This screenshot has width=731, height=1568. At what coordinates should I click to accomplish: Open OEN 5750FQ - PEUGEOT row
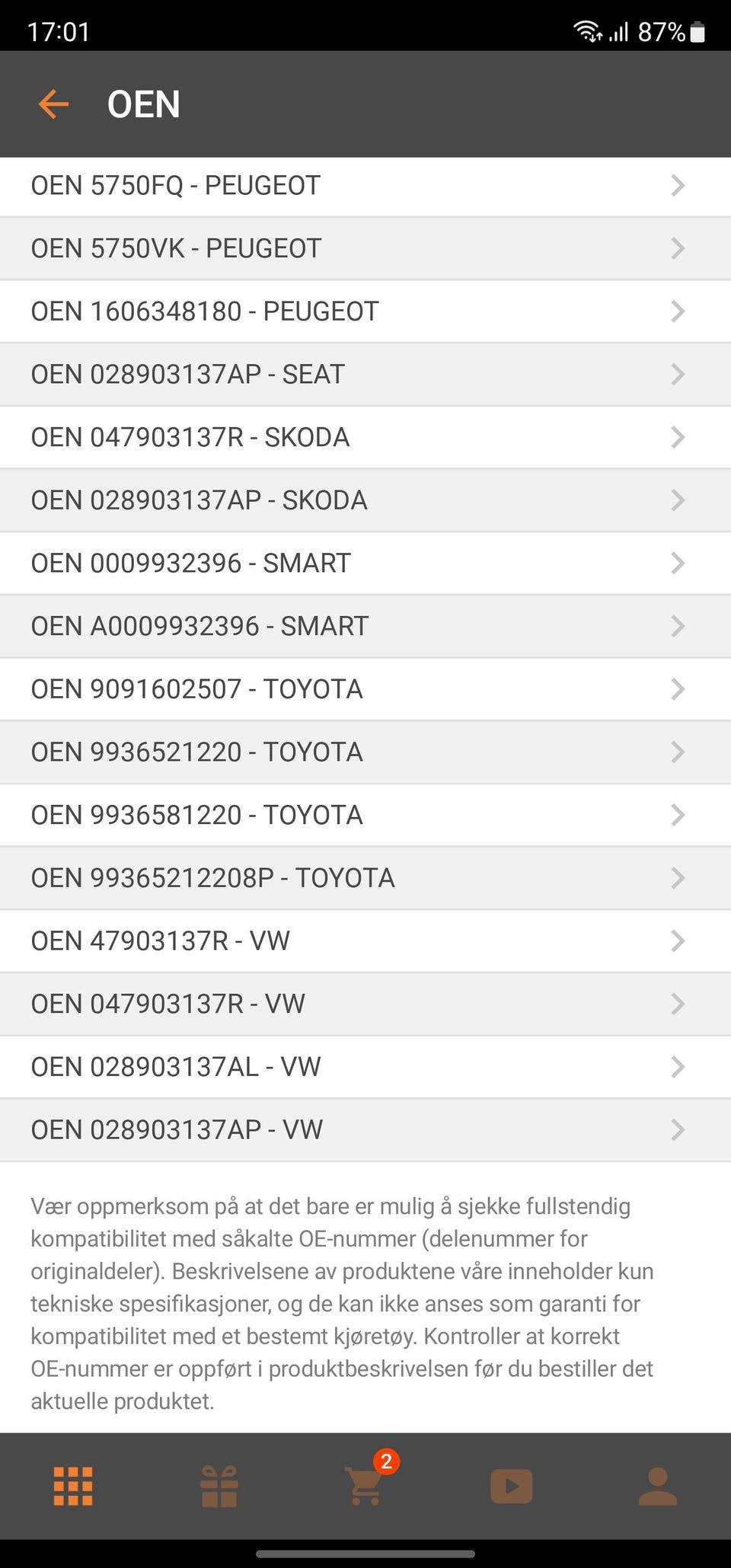click(x=365, y=186)
